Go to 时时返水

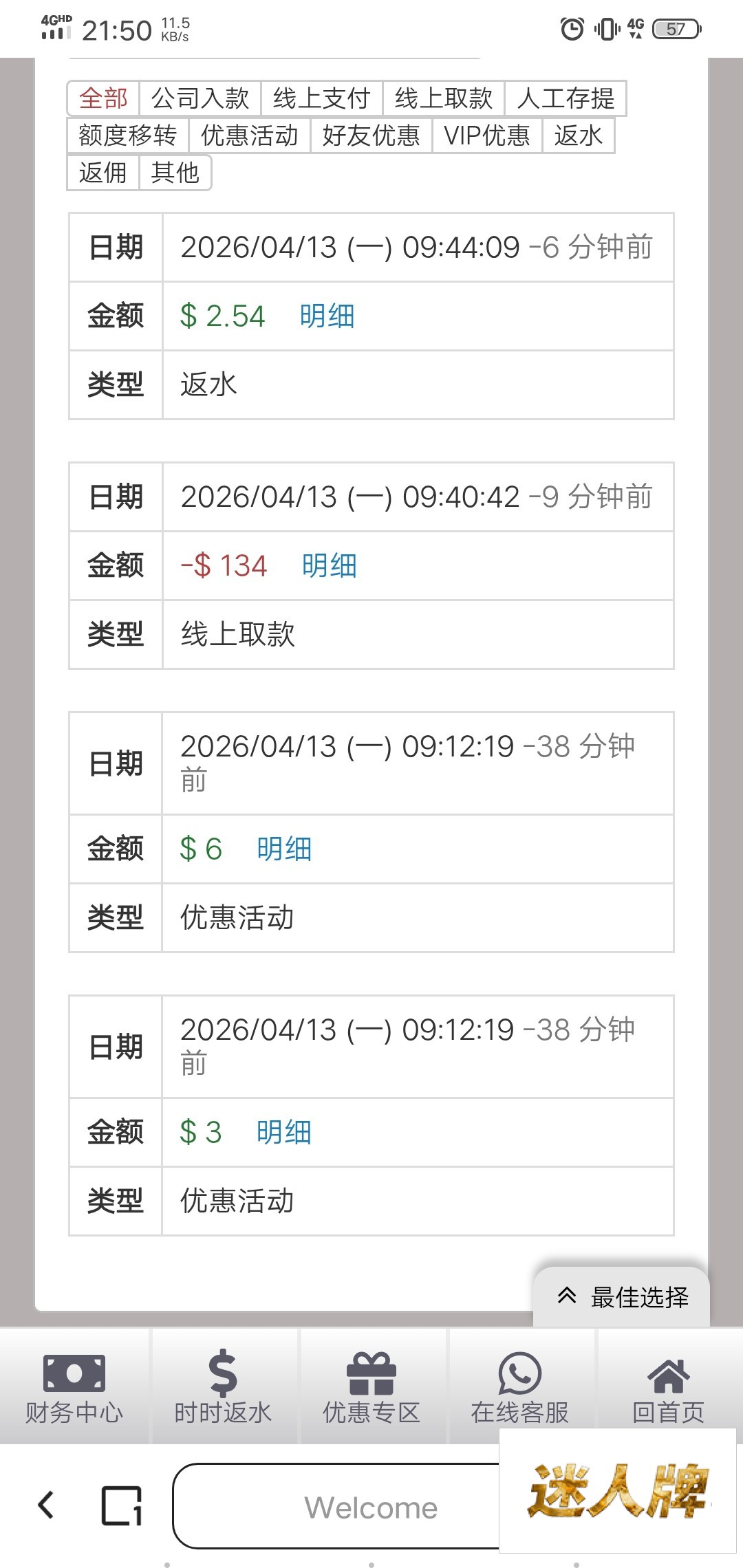point(223,1387)
